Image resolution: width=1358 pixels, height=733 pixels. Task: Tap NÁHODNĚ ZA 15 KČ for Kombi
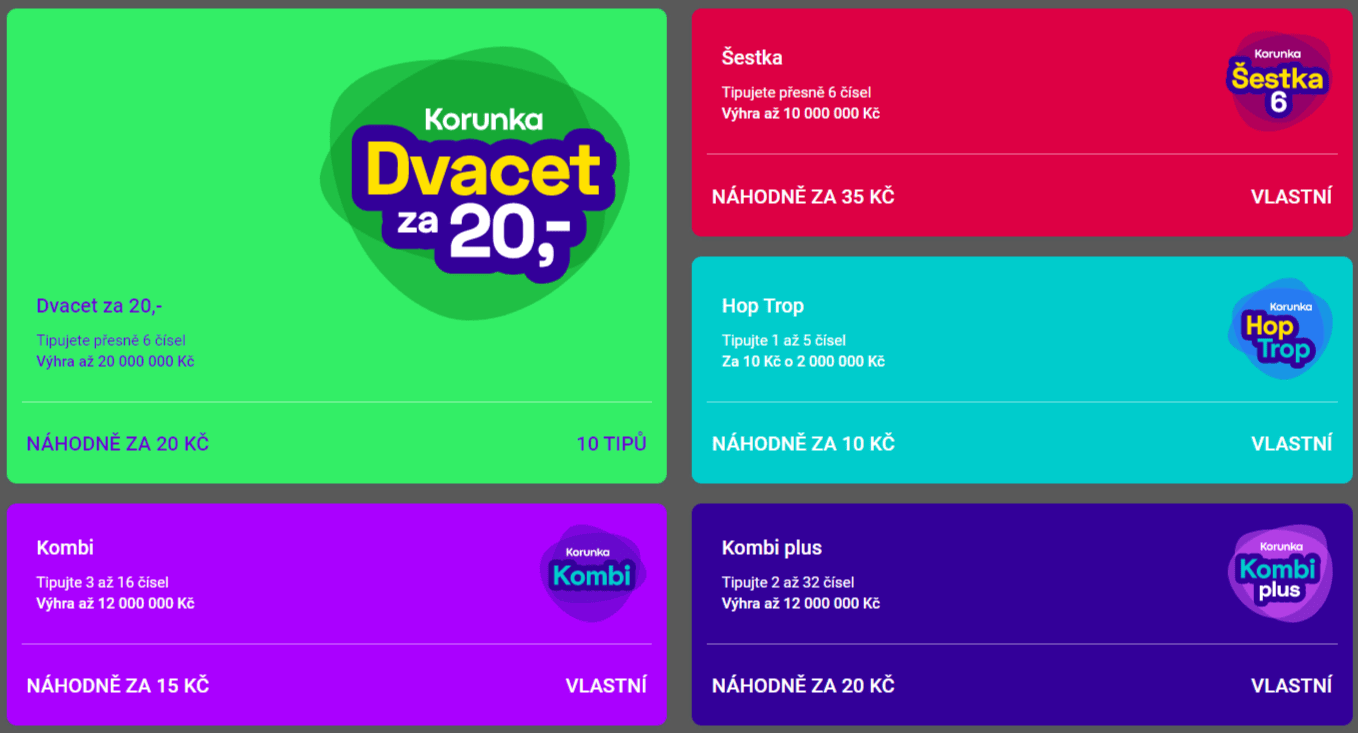[118, 686]
